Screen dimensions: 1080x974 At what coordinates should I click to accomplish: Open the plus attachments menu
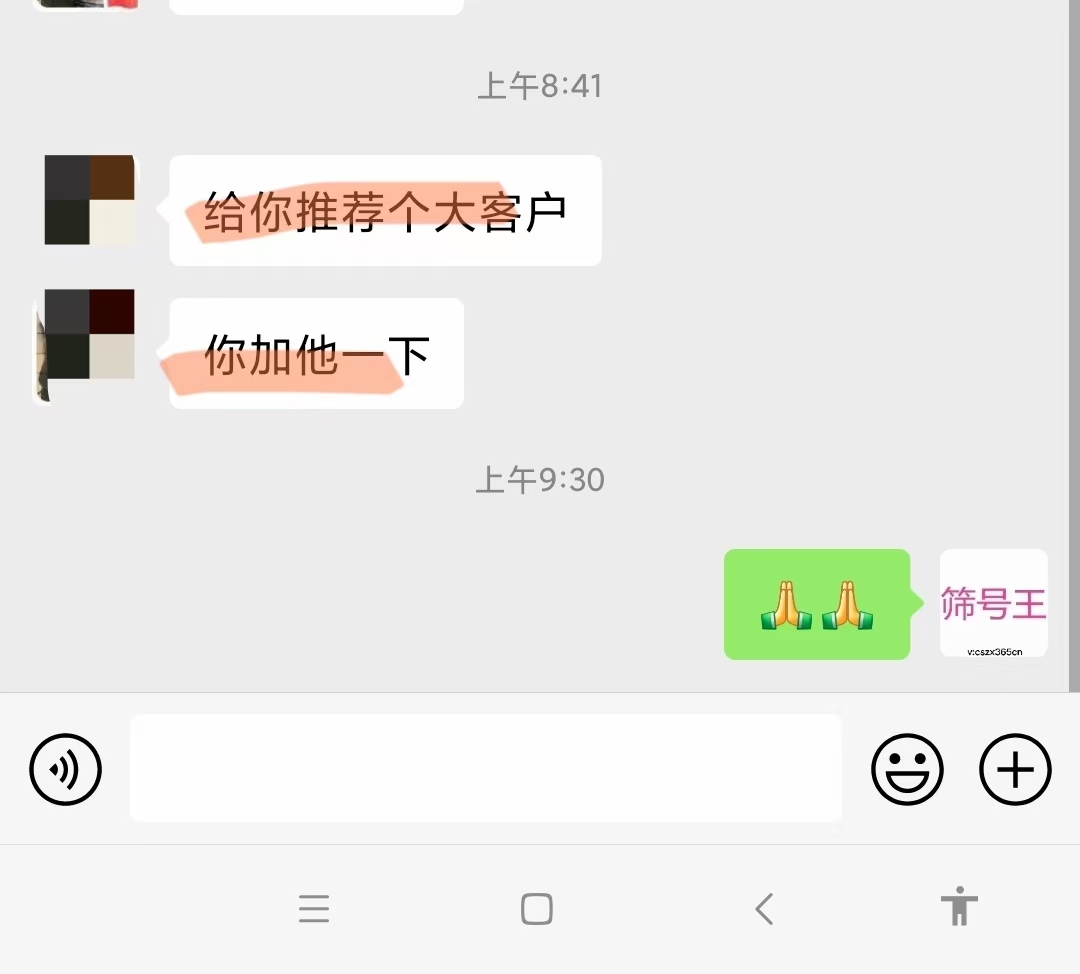pyautogui.click(x=1015, y=769)
